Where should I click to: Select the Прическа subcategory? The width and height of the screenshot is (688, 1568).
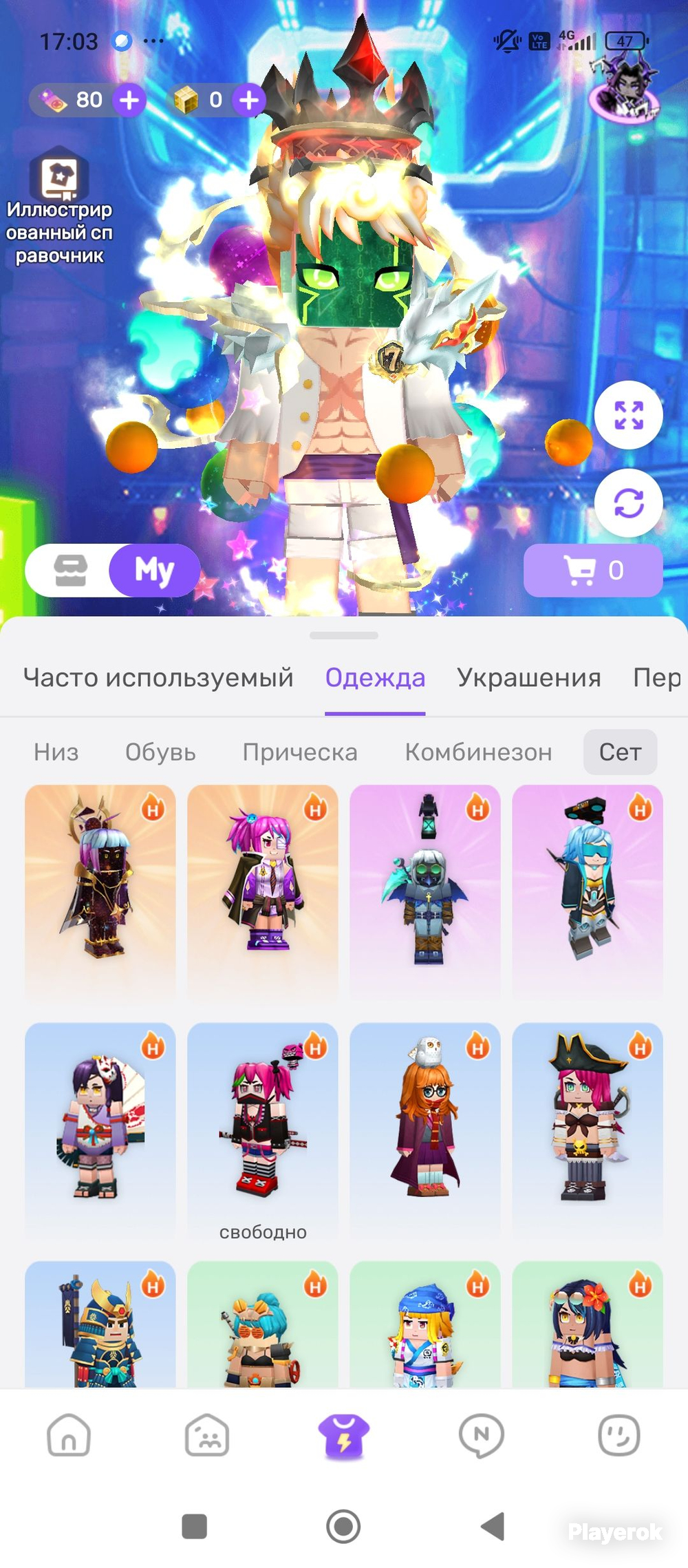300,752
